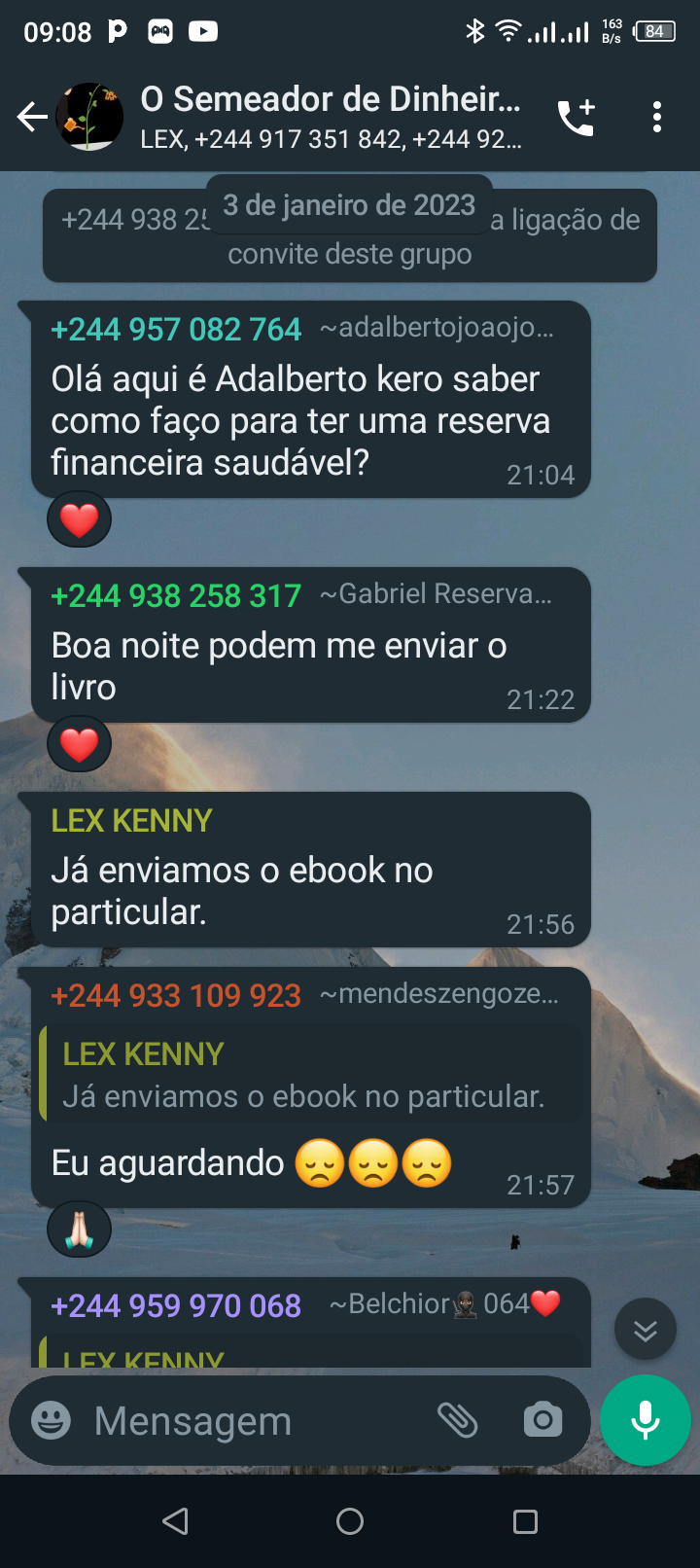This screenshot has height=1568, width=700.
Task: Open the group profile picture
Action: coord(90,117)
